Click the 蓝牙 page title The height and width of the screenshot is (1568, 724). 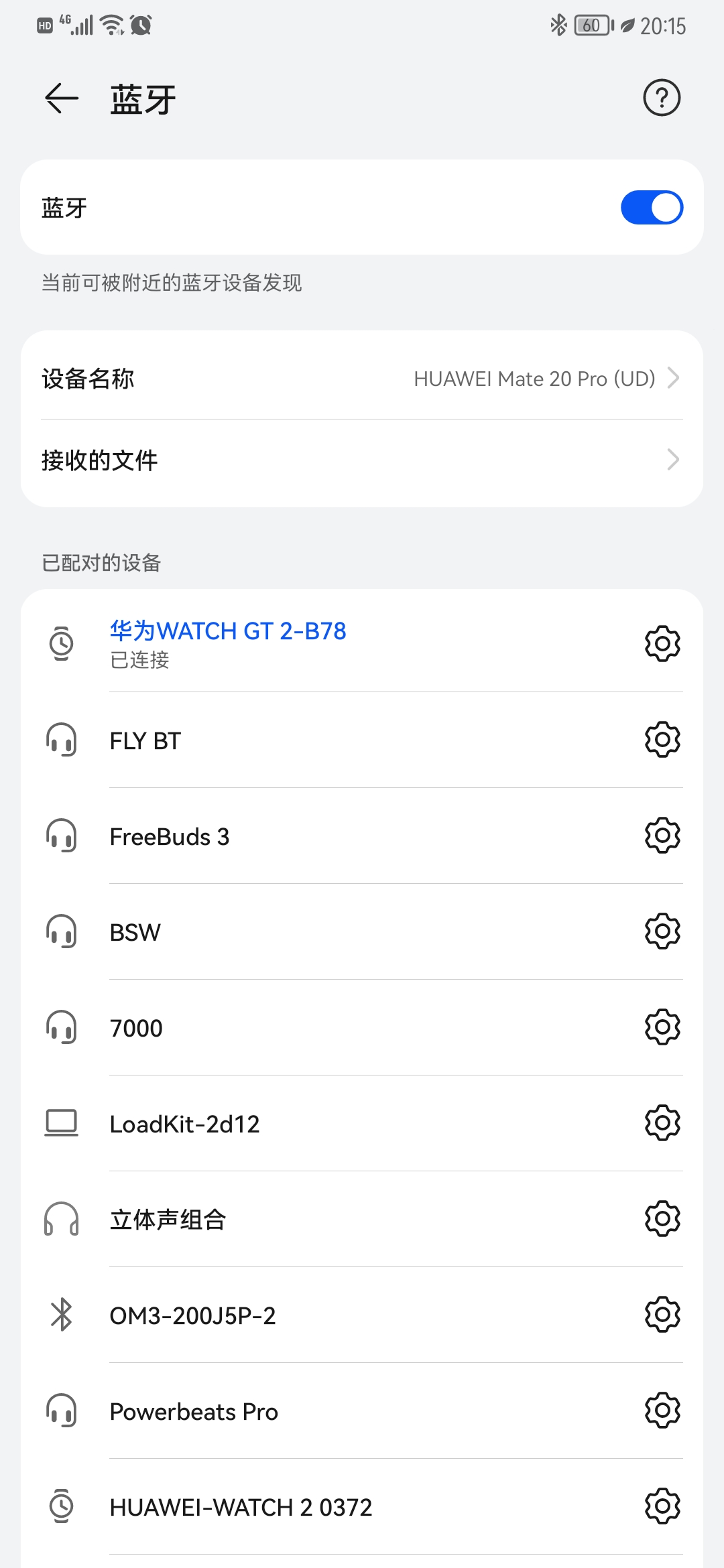[x=142, y=97]
